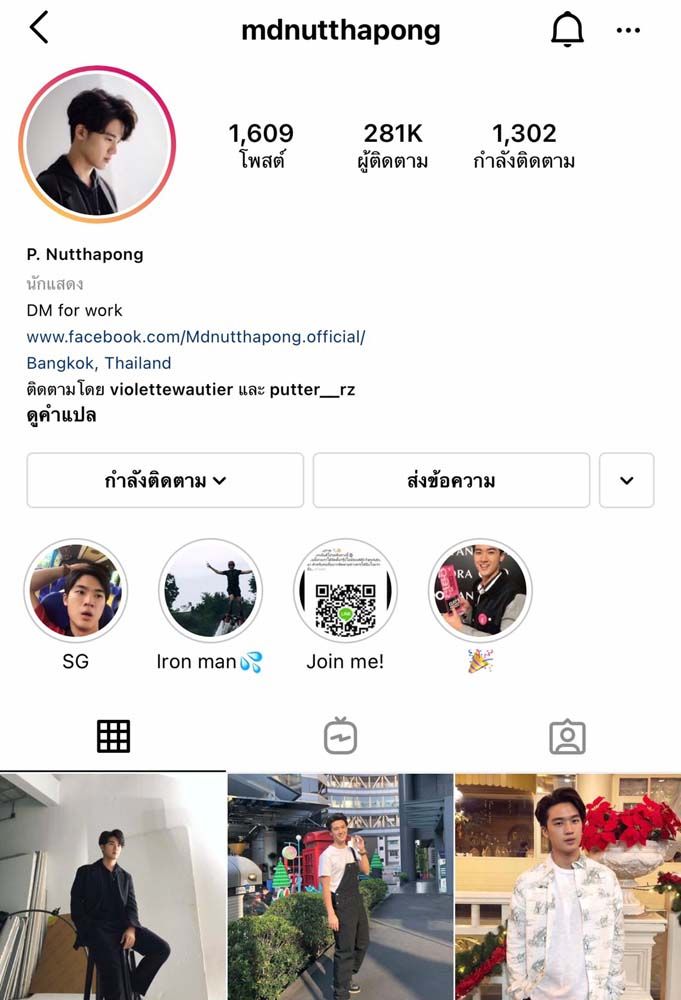Open the Facebook Mdnutthapong.official link
Screen dimensions: 681x1000
coord(196,337)
